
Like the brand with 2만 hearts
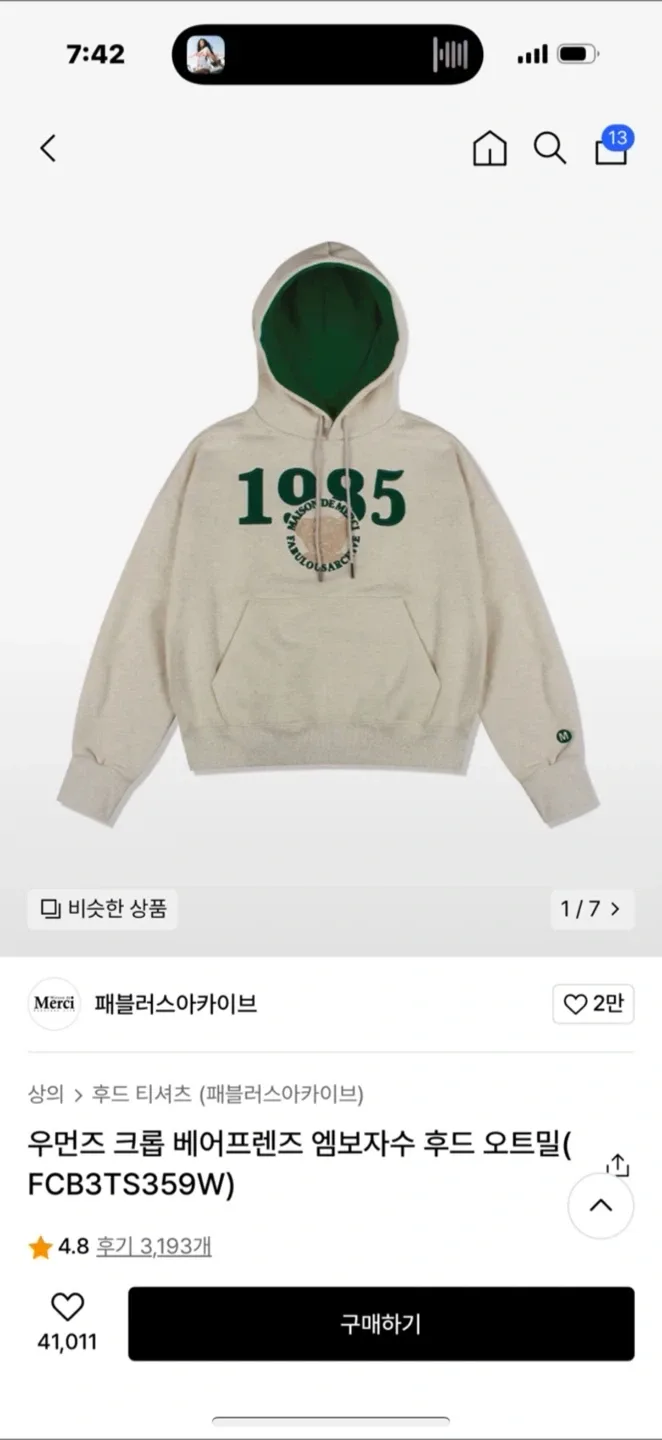(593, 1004)
